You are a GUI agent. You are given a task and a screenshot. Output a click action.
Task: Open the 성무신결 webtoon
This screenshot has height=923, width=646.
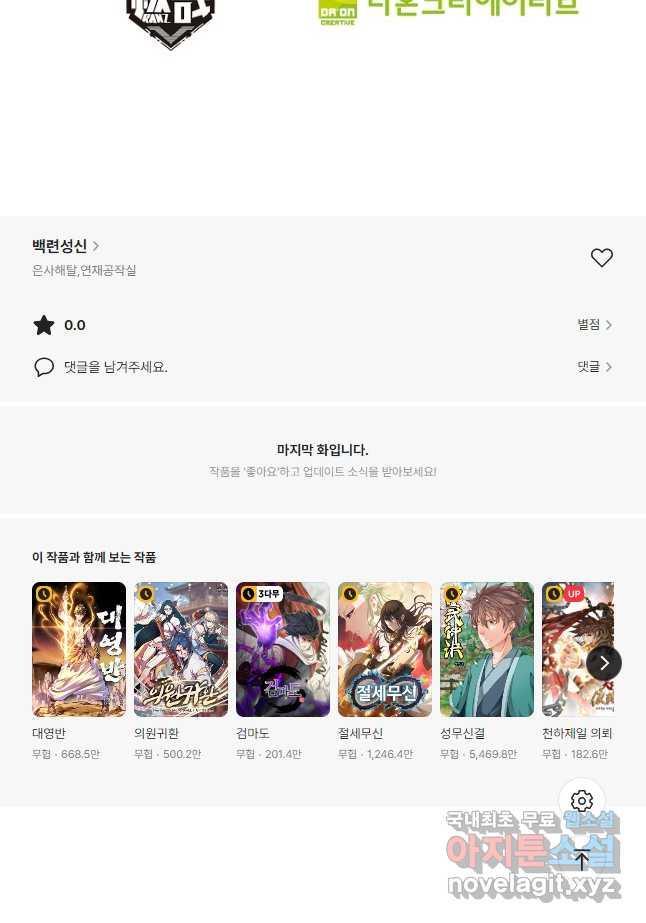point(487,649)
